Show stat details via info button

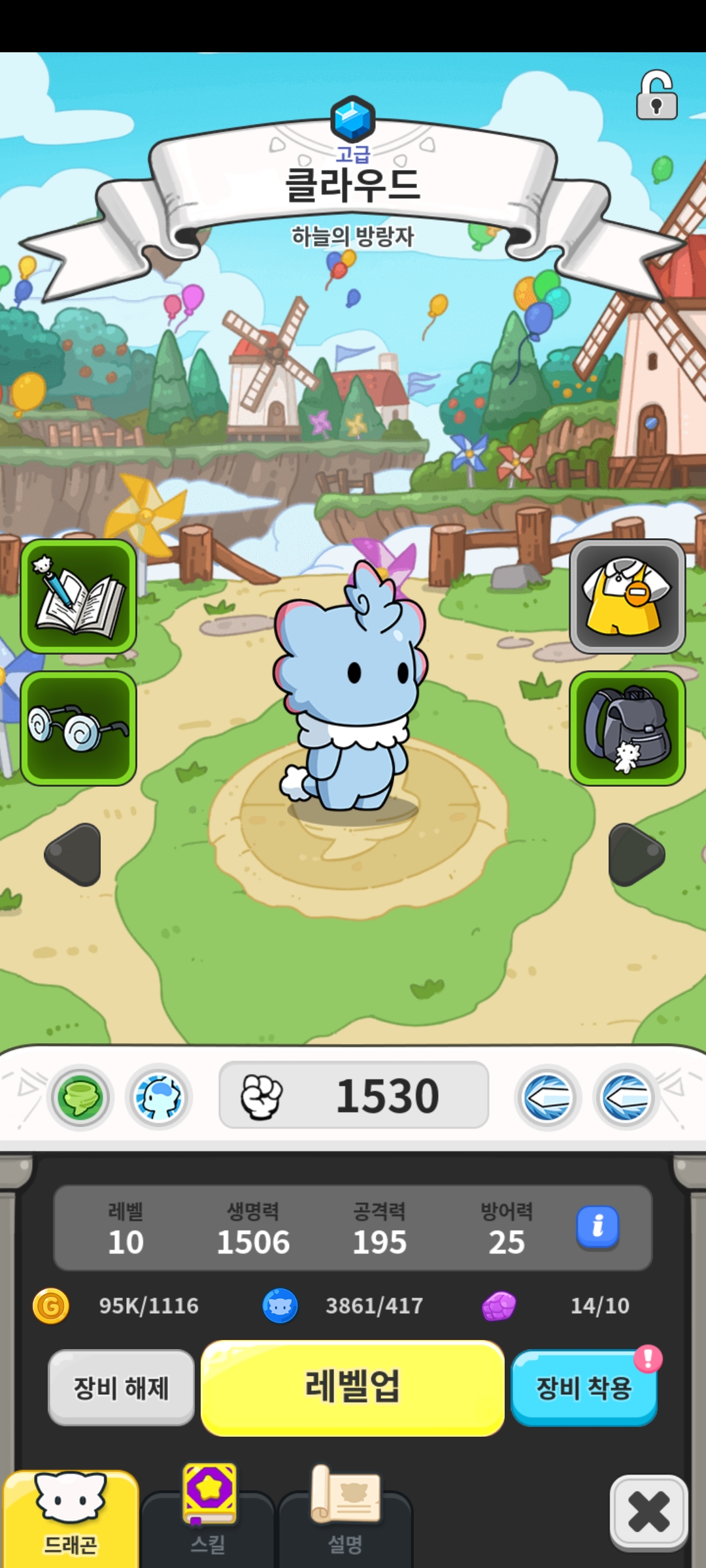(597, 1226)
